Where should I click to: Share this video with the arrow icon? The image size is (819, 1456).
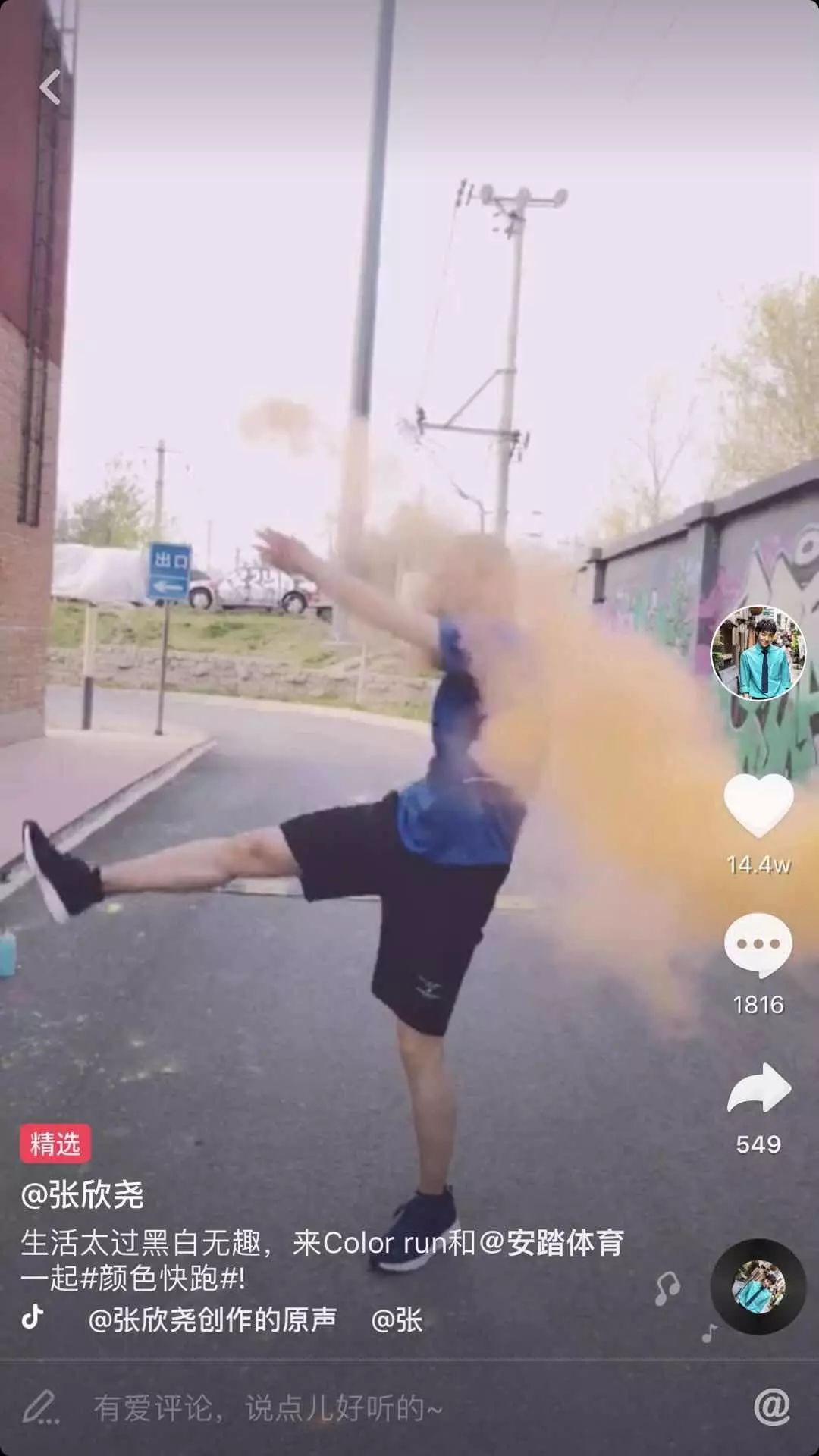point(758,1088)
